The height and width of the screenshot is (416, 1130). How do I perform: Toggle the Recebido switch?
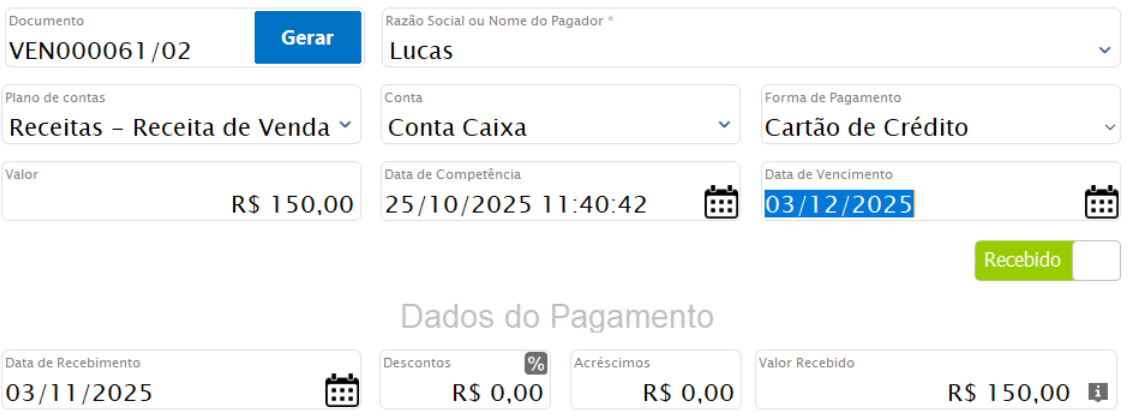click(x=1047, y=260)
